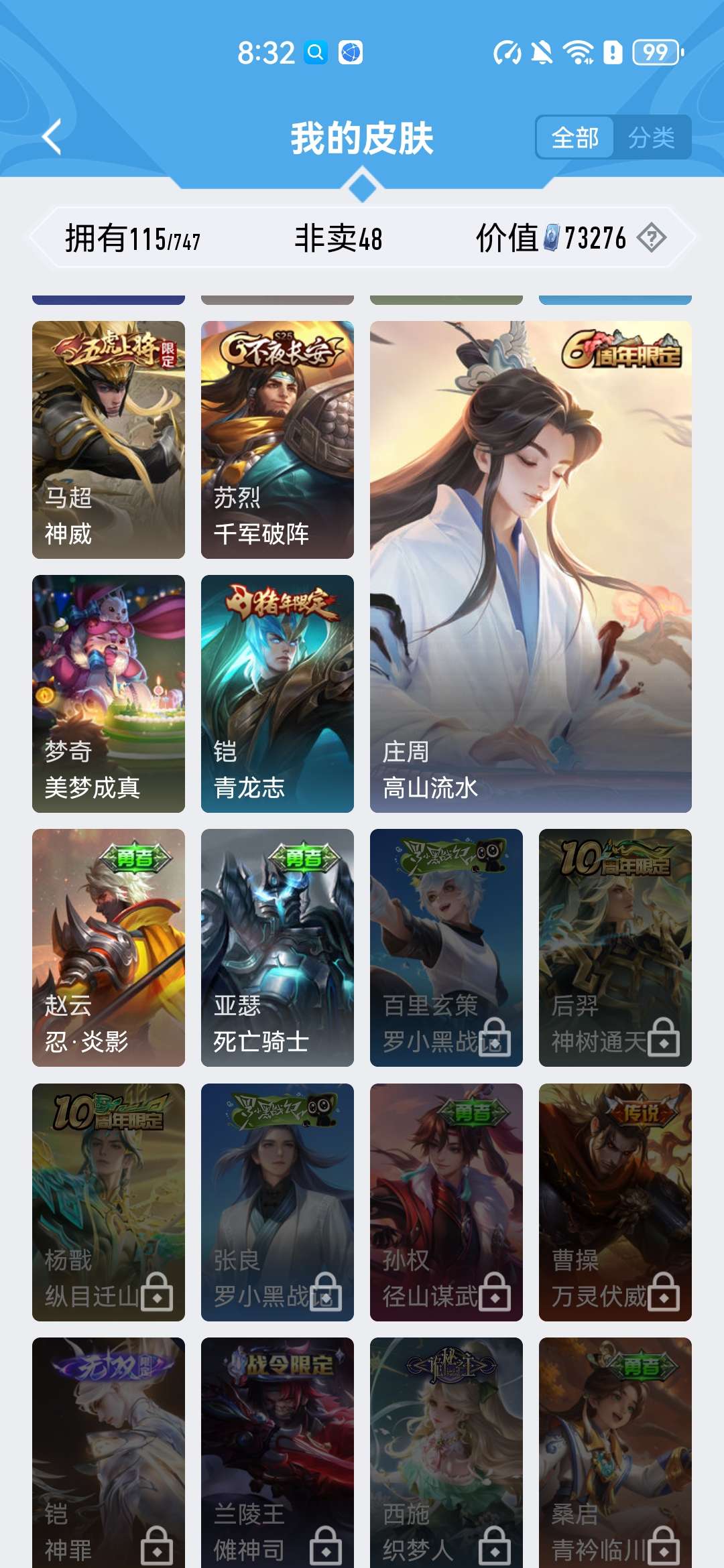This screenshot has height=1568, width=724.
Task: Open 亚瑟 死亡骑士 skin card
Action: click(x=278, y=948)
